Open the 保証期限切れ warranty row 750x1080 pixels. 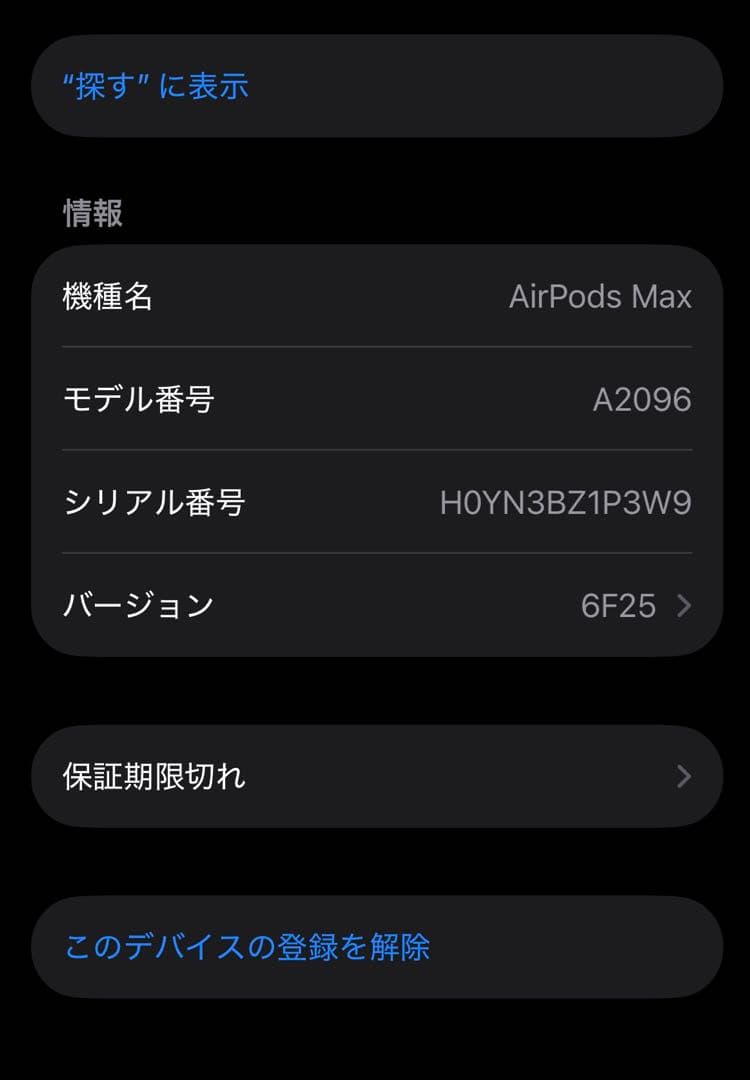pyautogui.click(x=375, y=774)
